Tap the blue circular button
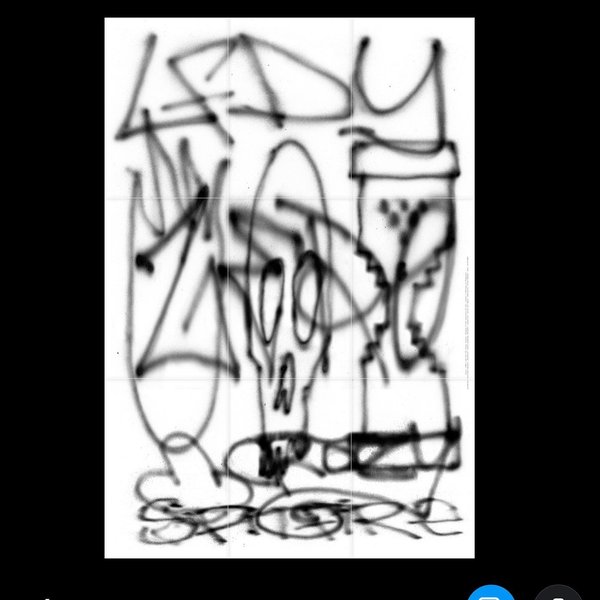This screenshot has height=600, width=600. pos(490,594)
